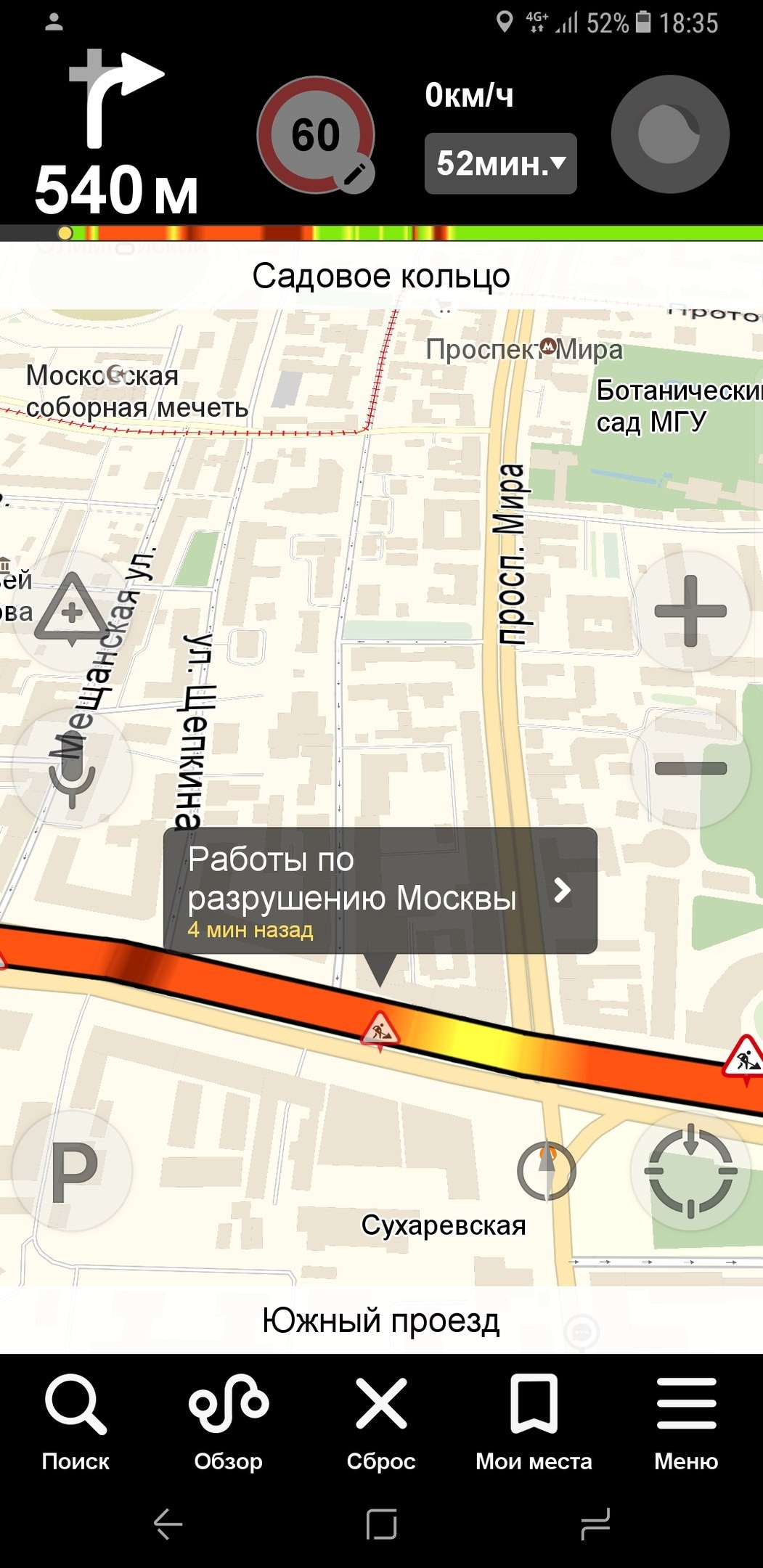Expand the 52 мин. arrival time dropdown

coord(500,164)
